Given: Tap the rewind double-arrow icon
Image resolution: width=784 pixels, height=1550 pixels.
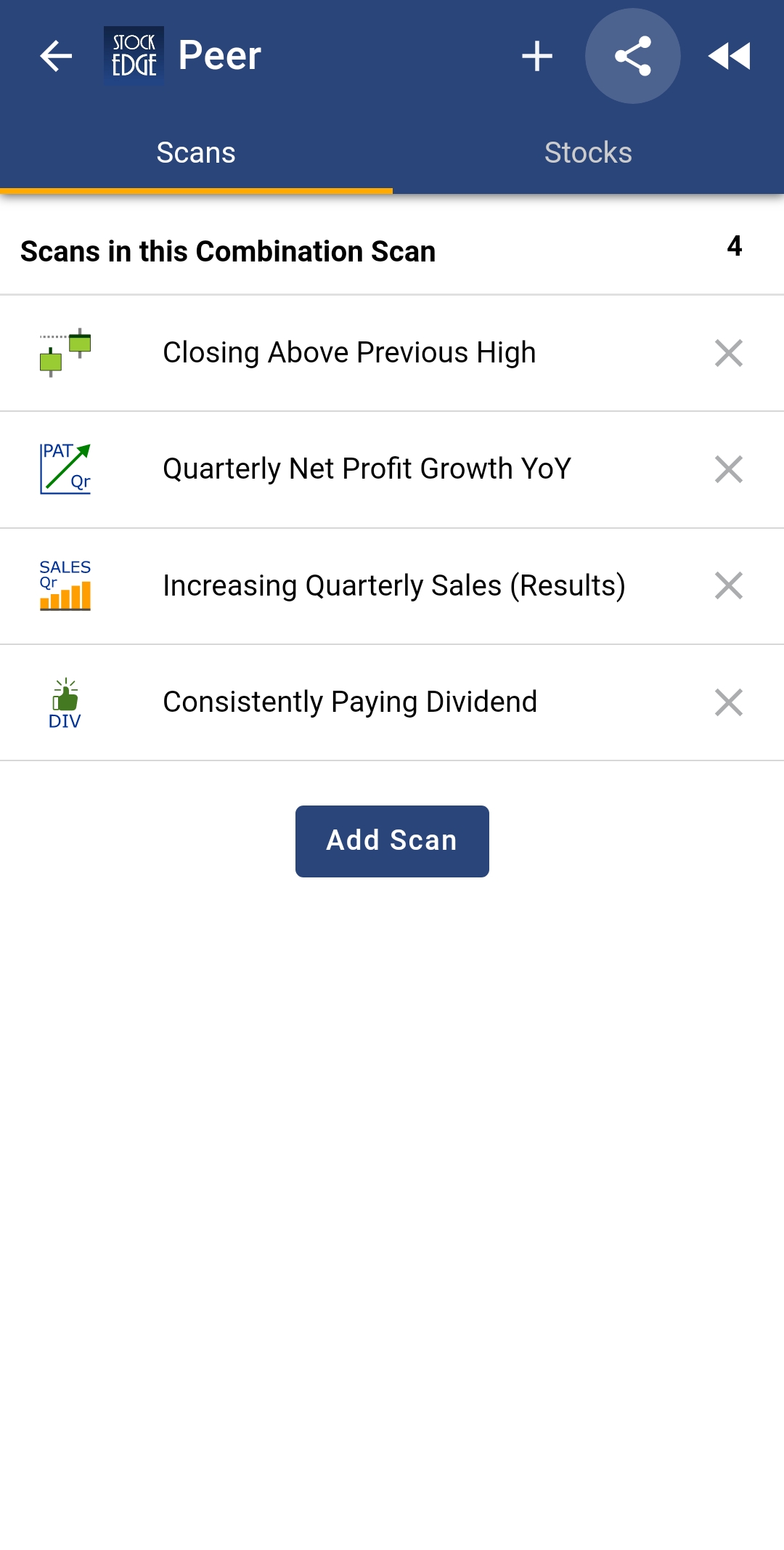Looking at the screenshot, I should coord(729,56).
